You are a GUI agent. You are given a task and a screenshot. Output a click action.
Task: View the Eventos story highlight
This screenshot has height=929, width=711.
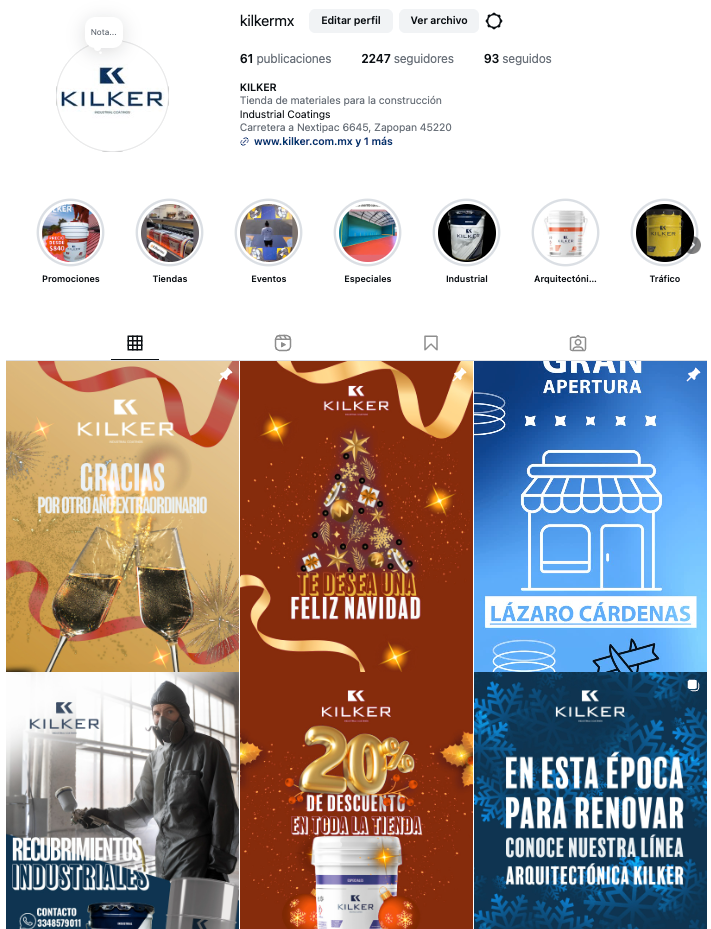(268, 233)
